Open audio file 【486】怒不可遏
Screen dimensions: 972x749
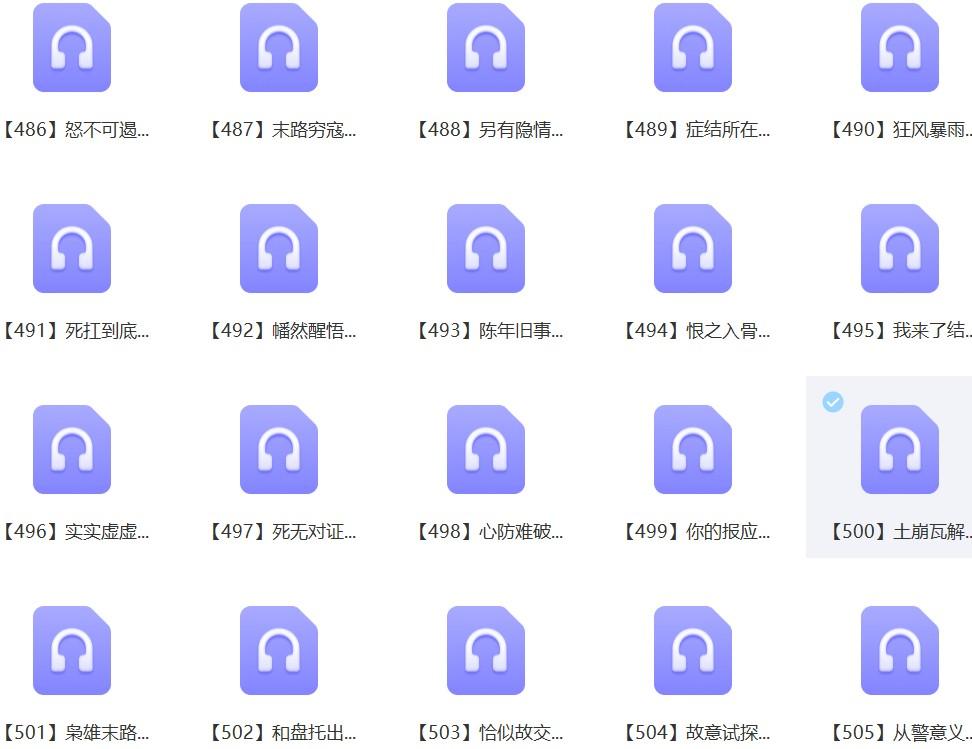[x=72, y=48]
